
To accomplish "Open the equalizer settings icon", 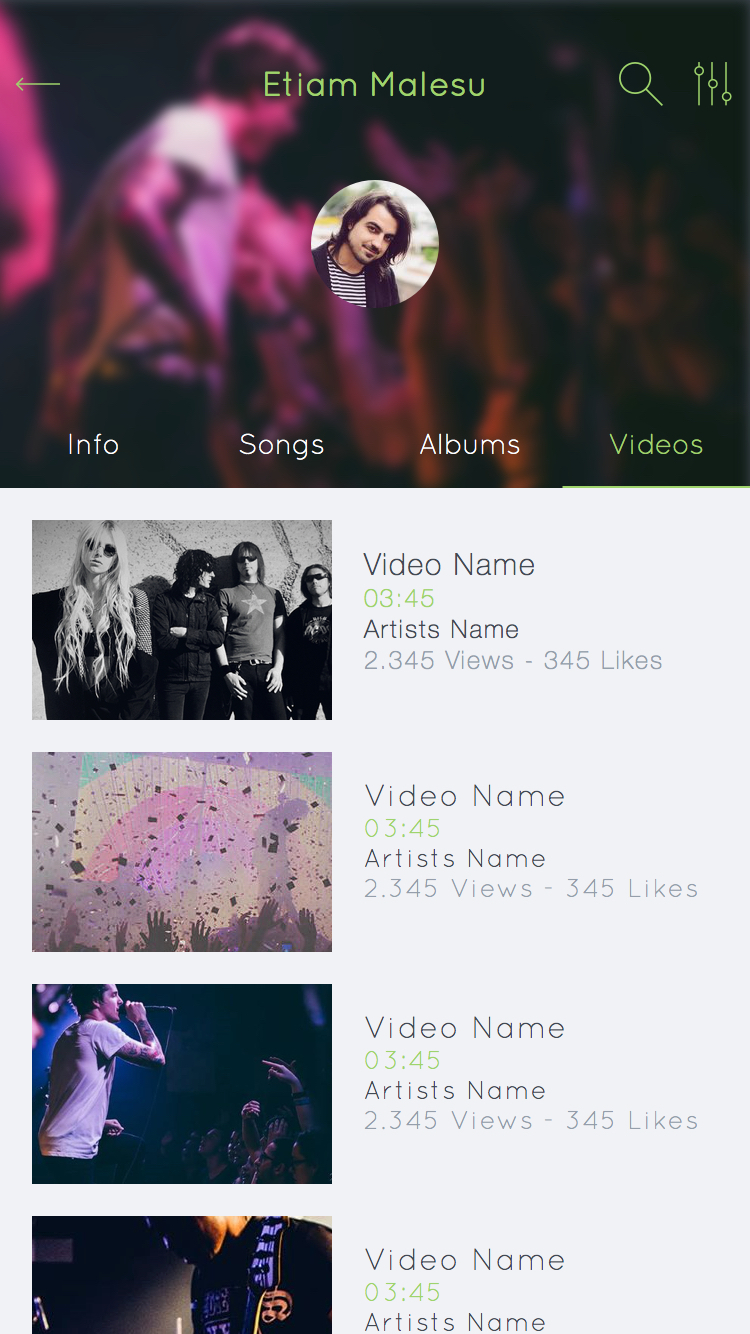I will (713, 84).
